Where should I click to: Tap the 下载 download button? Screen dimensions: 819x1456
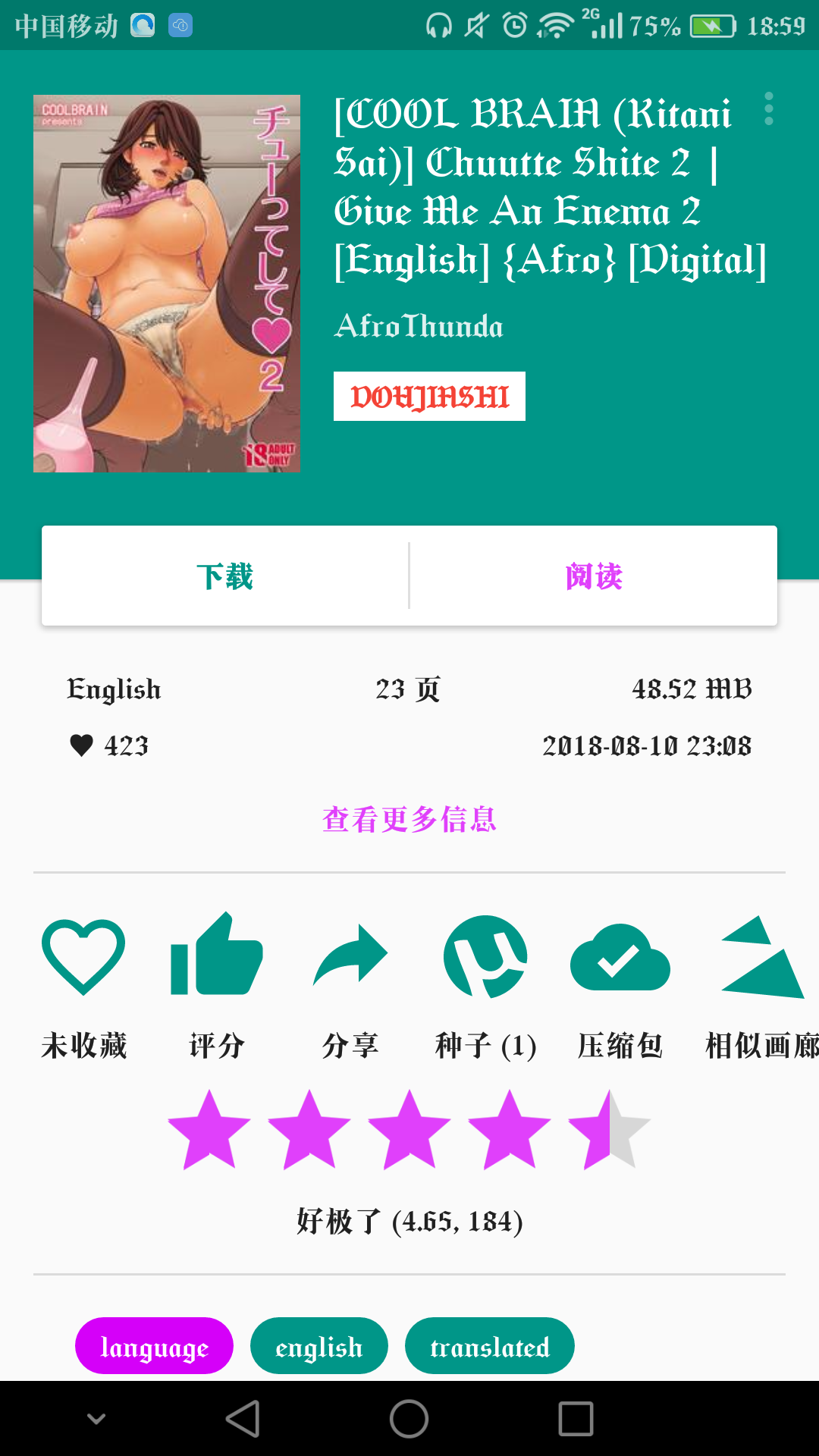tap(225, 576)
